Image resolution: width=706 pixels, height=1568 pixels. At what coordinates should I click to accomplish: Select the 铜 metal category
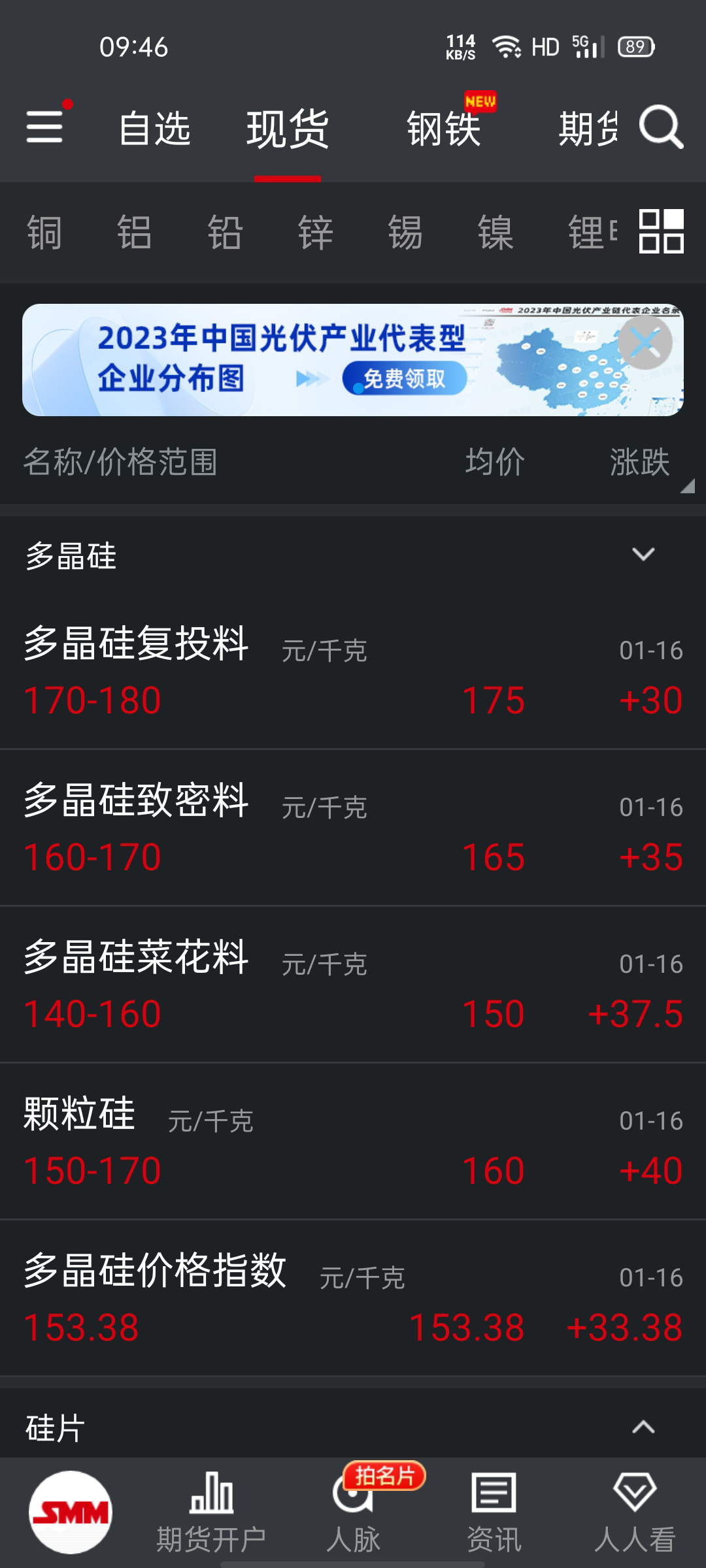[x=44, y=233]
